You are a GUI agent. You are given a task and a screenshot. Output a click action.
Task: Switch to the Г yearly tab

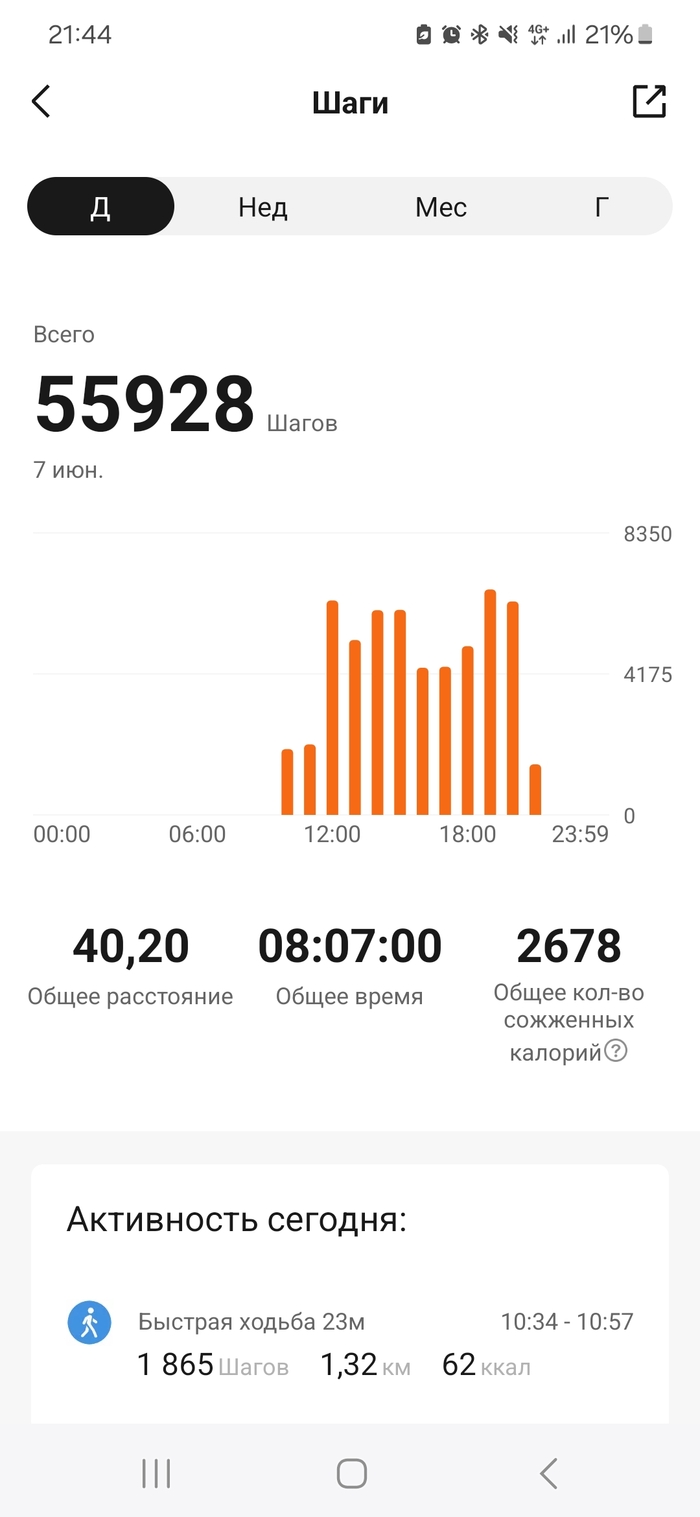pyautogui.click(x=602, y=207)
